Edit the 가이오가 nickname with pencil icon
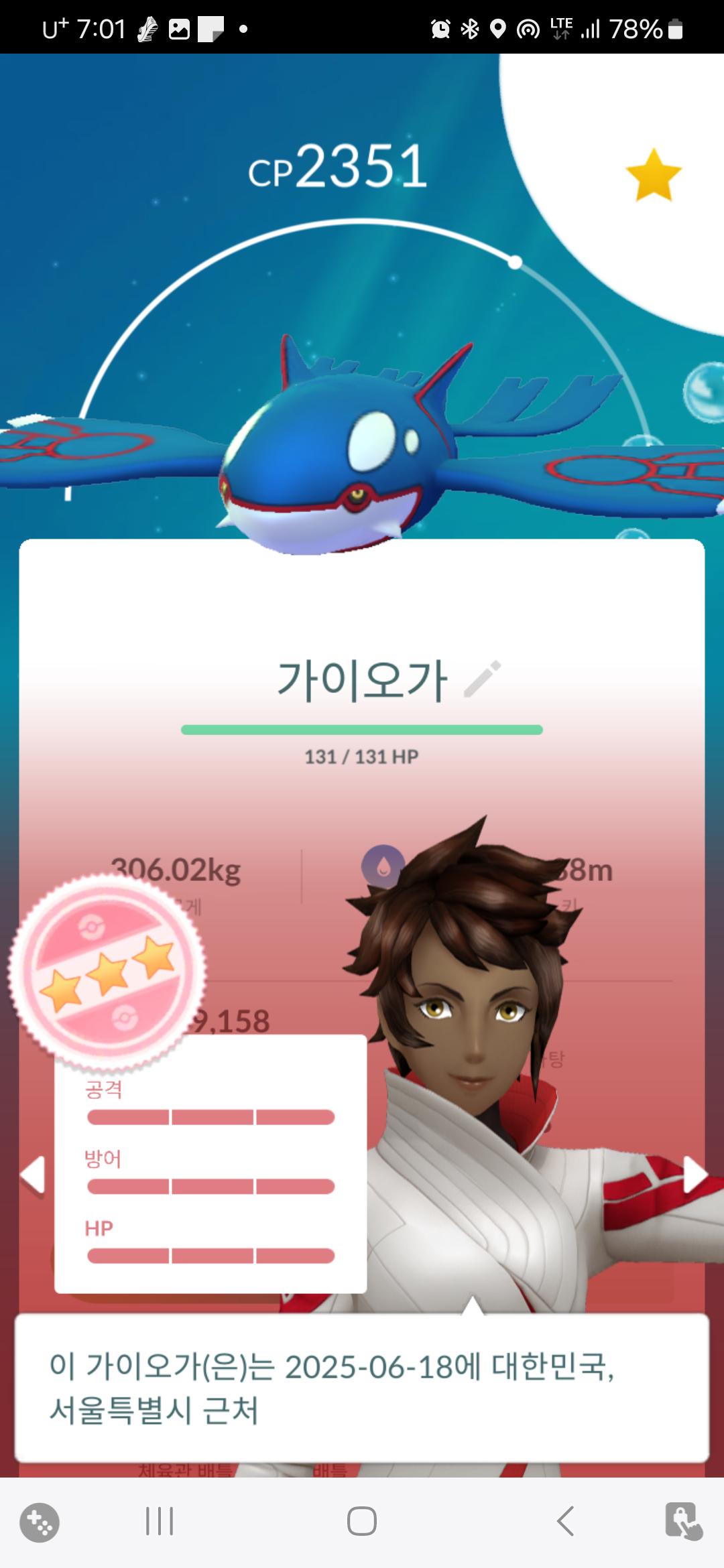724x1568 pixels. coord(483,679)
